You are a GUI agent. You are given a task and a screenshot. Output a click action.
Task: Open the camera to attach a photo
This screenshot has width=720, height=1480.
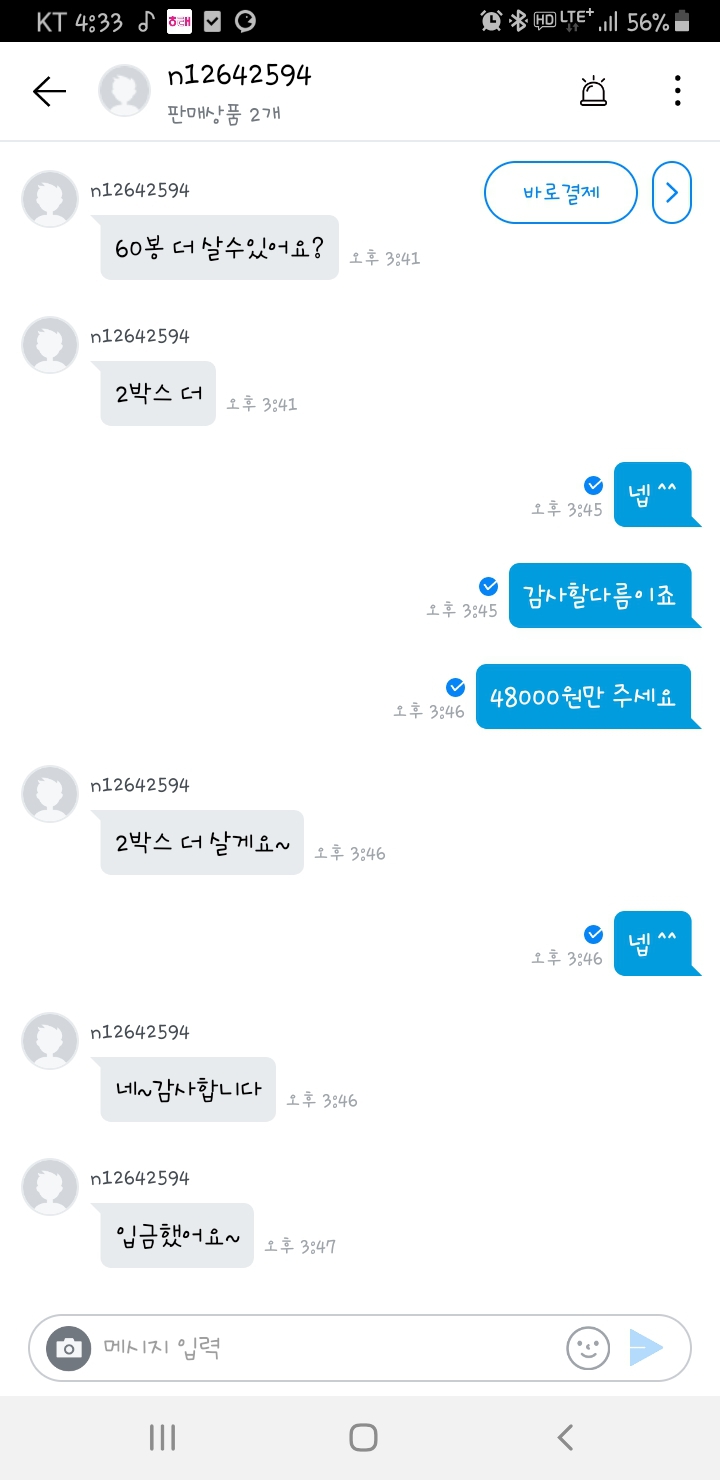click(x=67, y=1348)
